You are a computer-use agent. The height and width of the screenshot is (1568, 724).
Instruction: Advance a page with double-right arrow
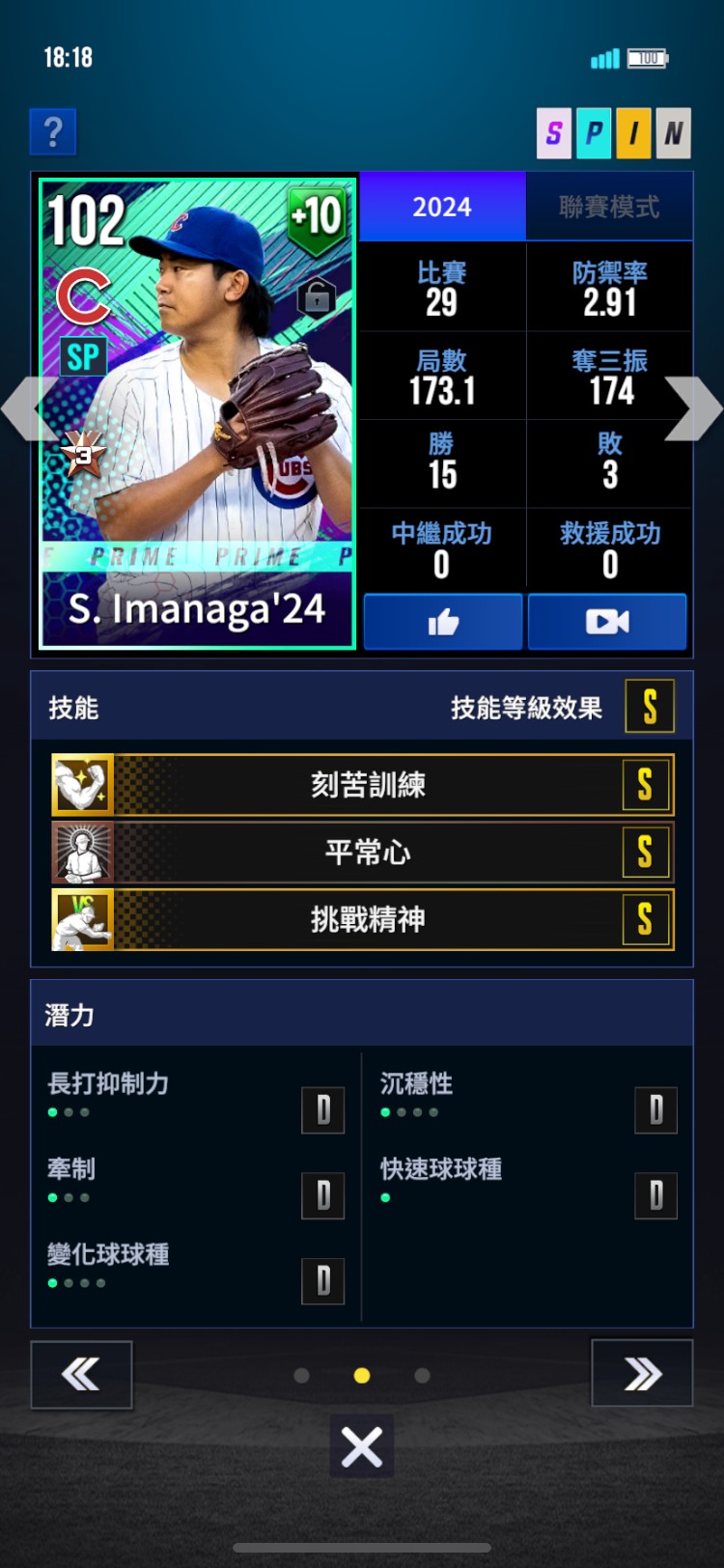(x=642, y=1373)
